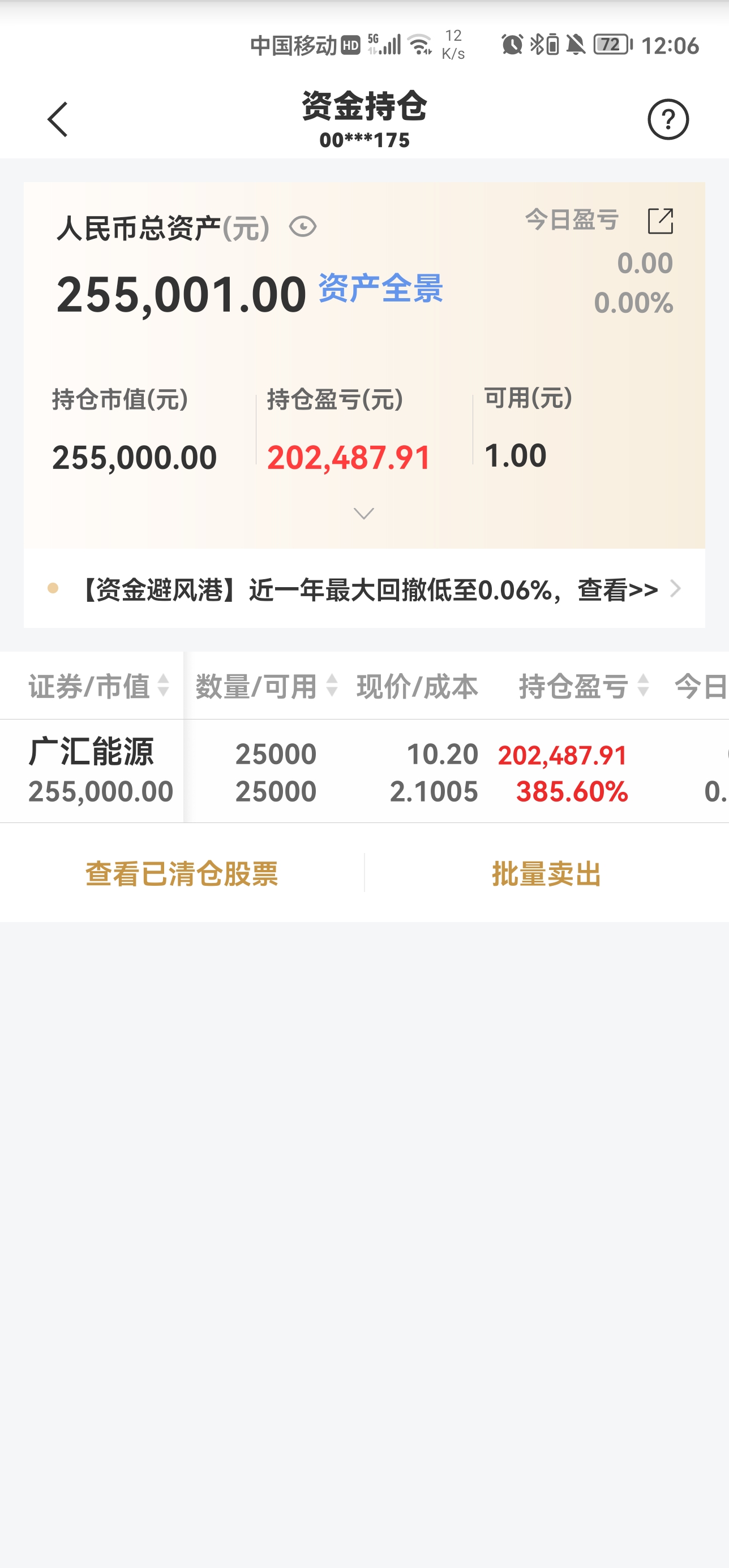This screenshot has height=1568, width=729.
Task: Tap the yellow dot before 资金避风港 notice
Action: (54, 589)
